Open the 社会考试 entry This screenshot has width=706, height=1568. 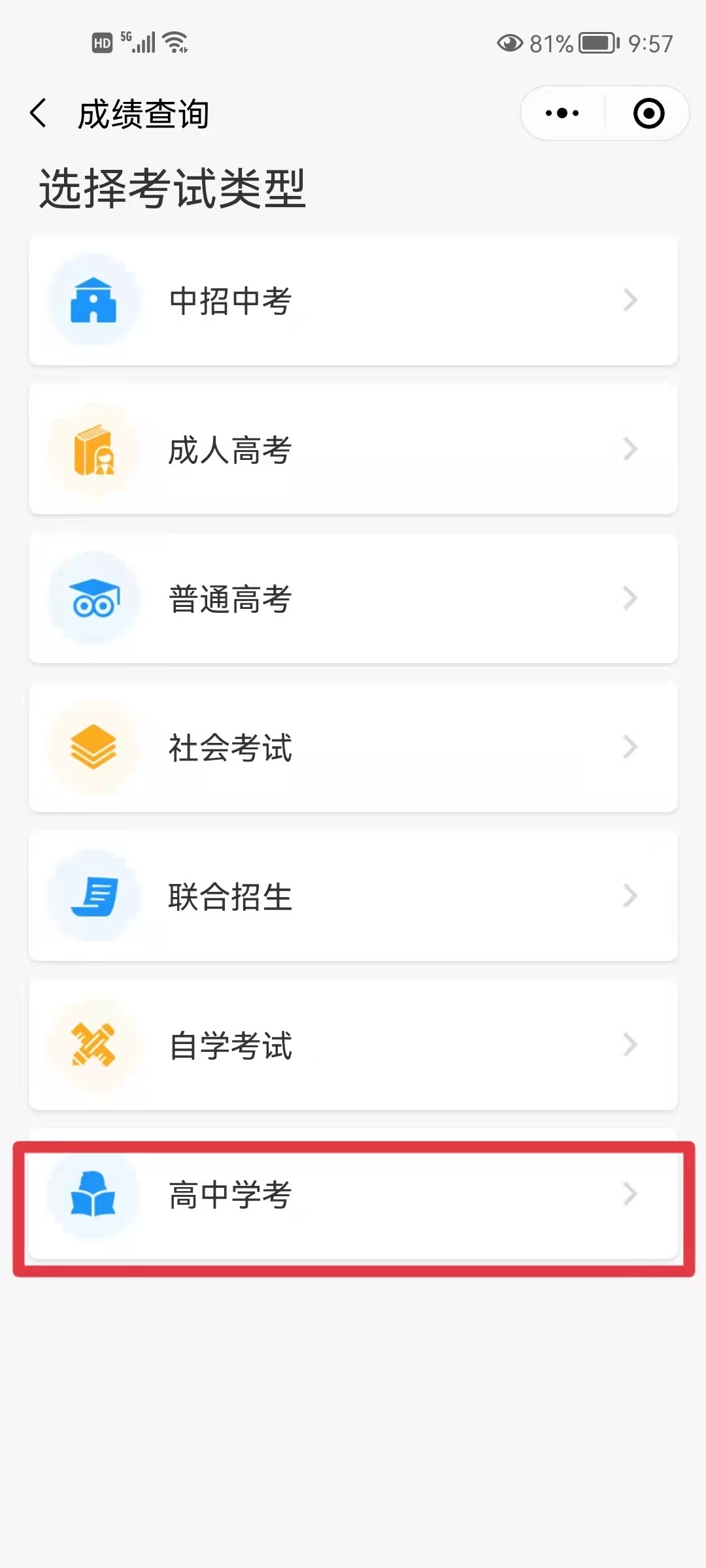tap(353, 747)
